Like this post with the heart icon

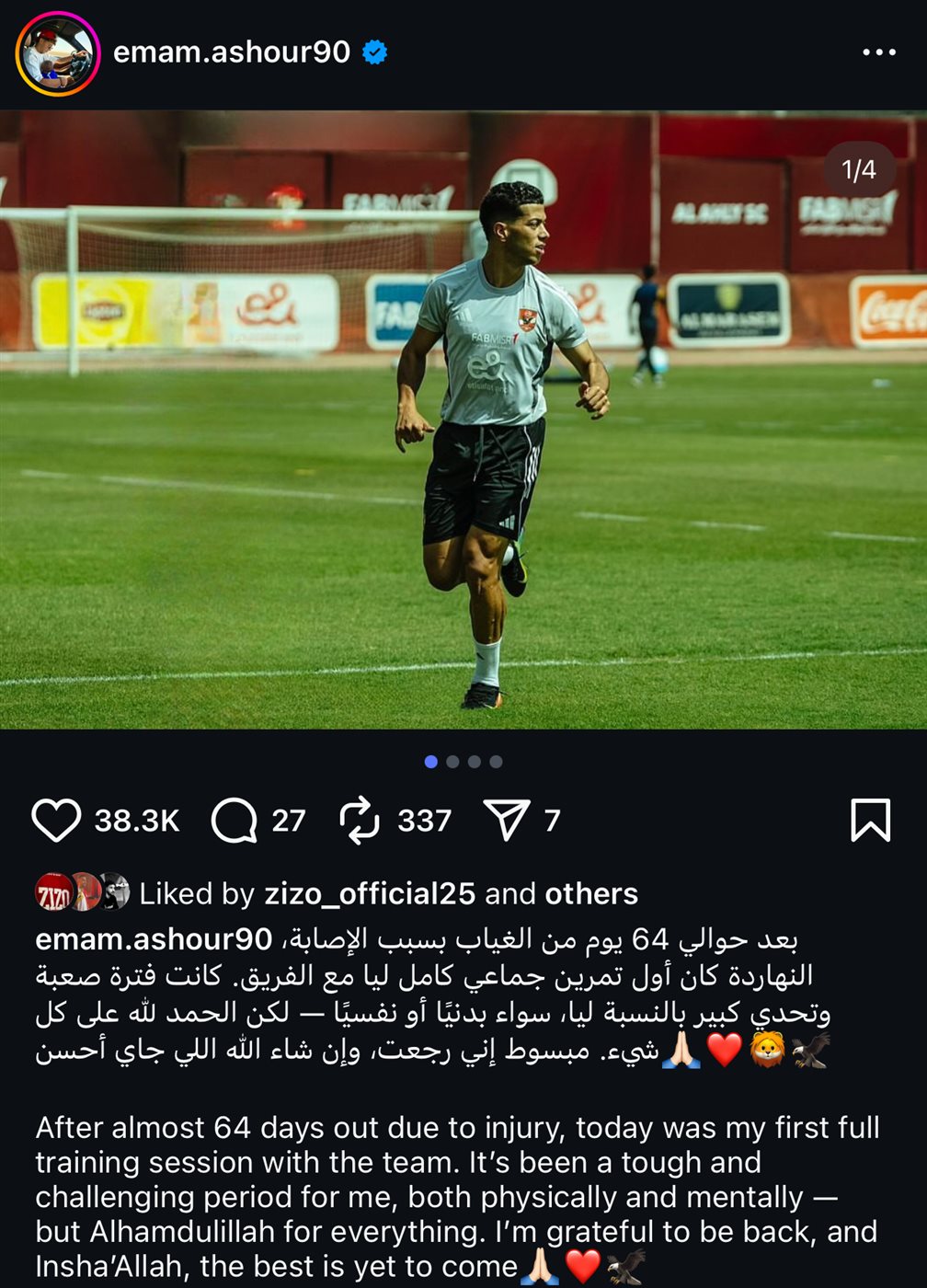56,820
